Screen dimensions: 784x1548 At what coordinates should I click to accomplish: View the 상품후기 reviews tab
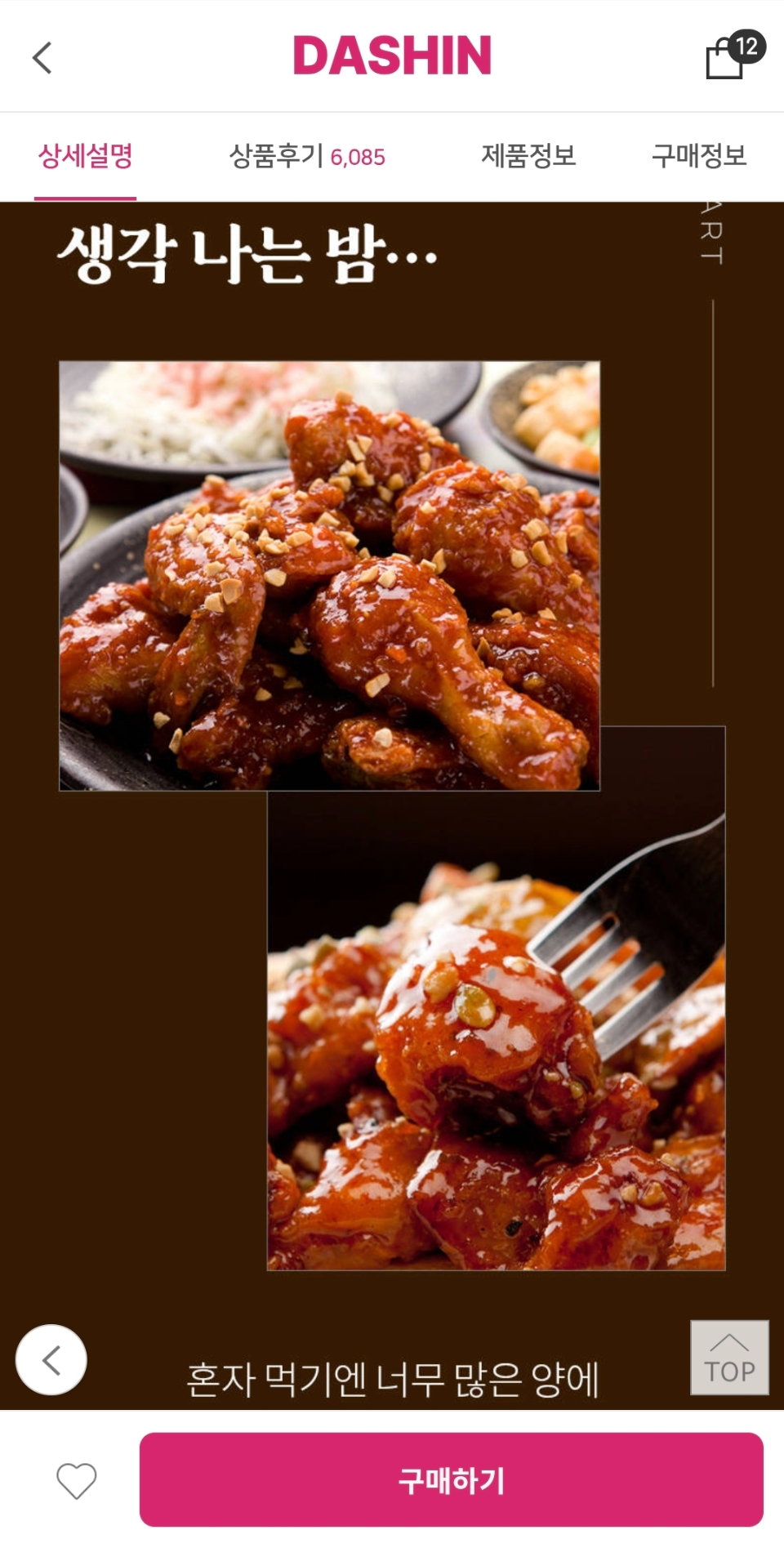click(306, 156)
